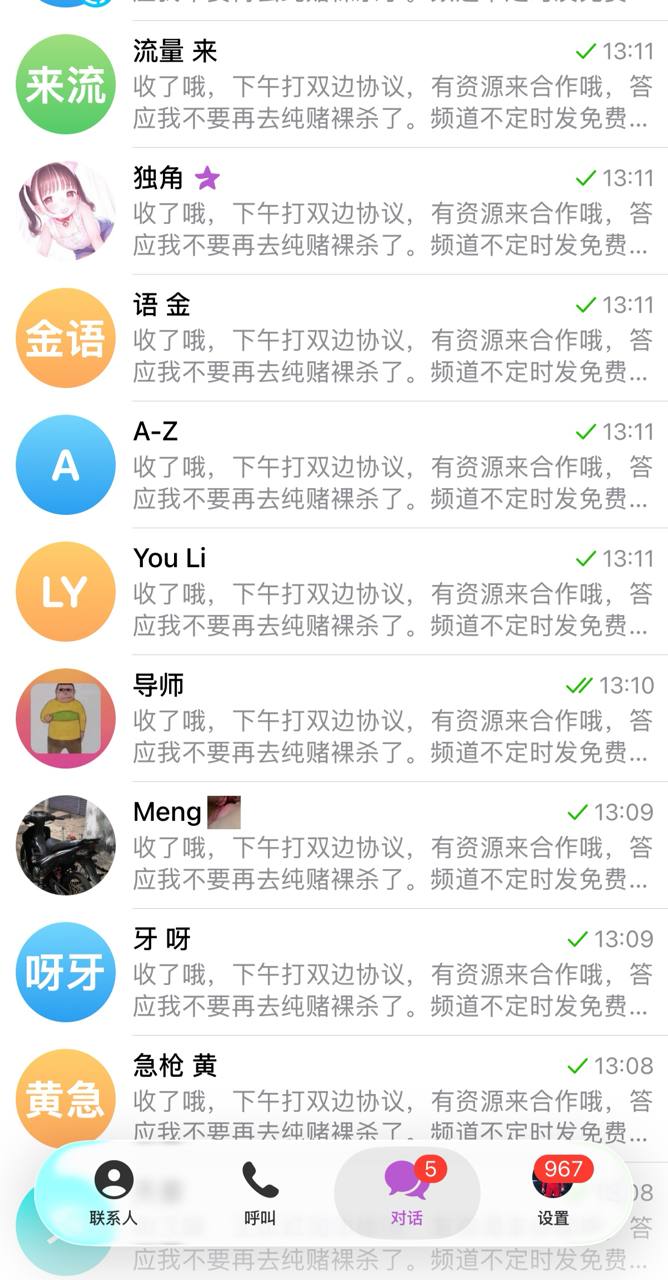Switch to the 联系人 tab
The image size is (668, 1280).
pos(114,1193)
